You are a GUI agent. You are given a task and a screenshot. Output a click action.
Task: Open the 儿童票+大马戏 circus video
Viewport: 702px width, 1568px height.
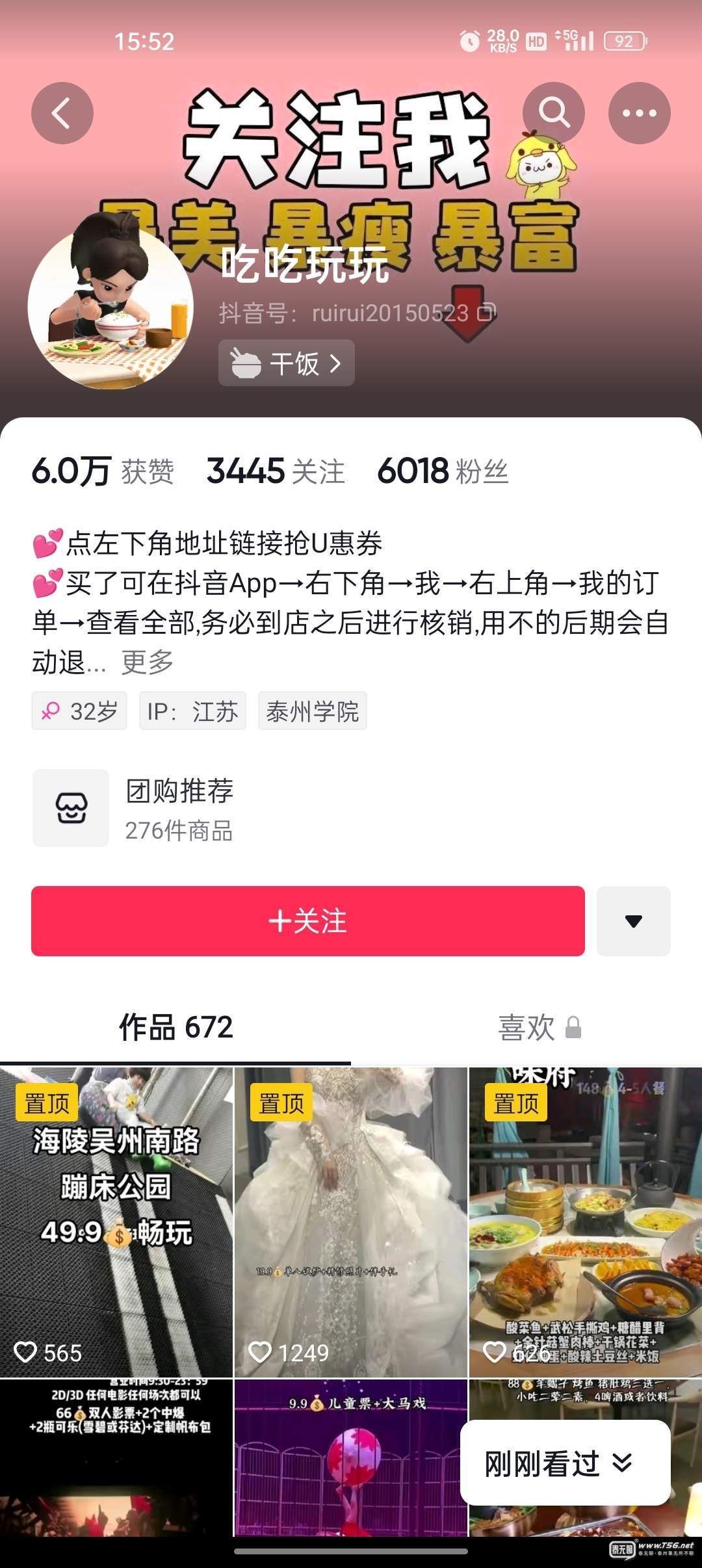351,1463
